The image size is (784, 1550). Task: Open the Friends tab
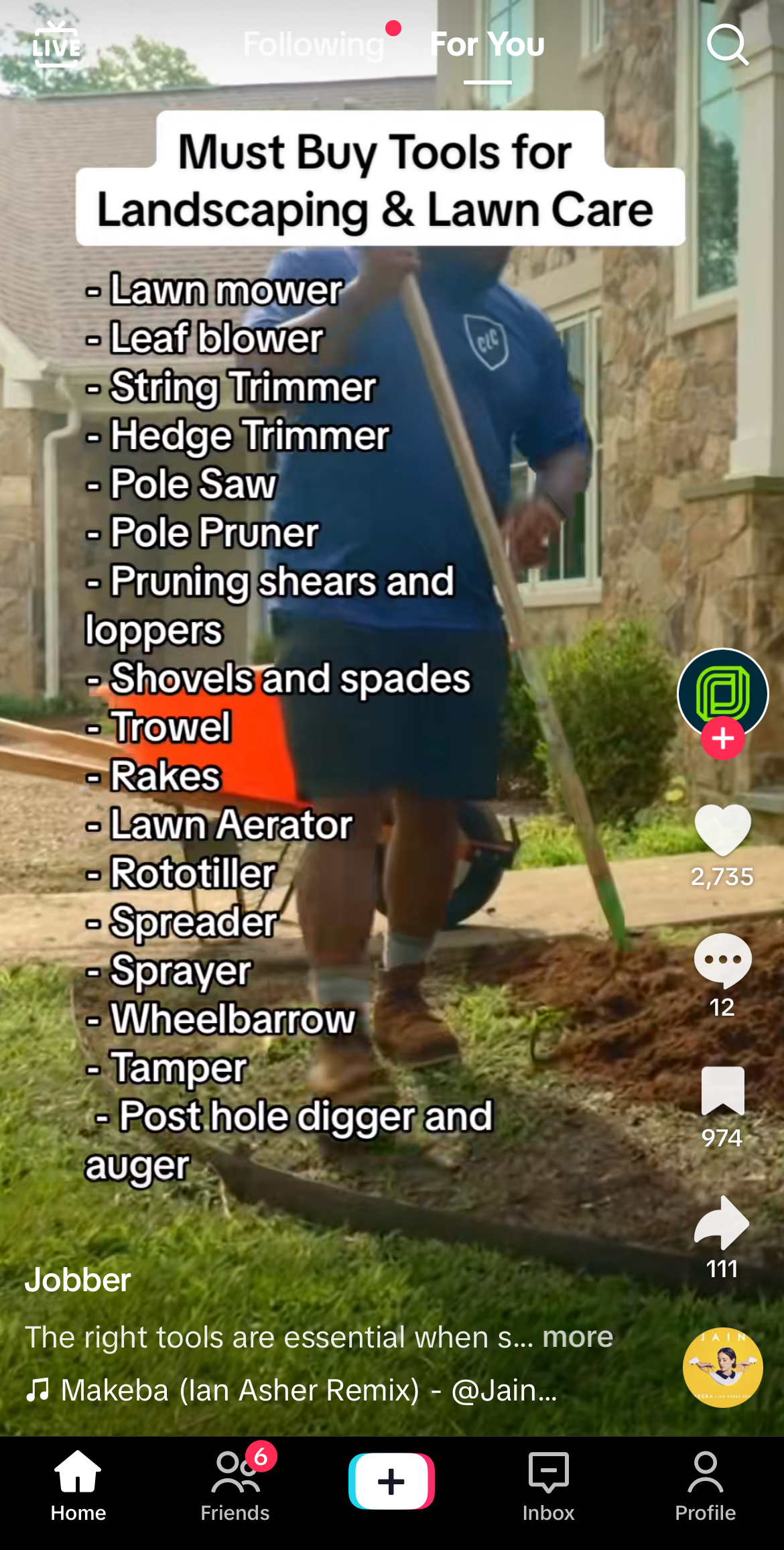tap(235, 1486)
